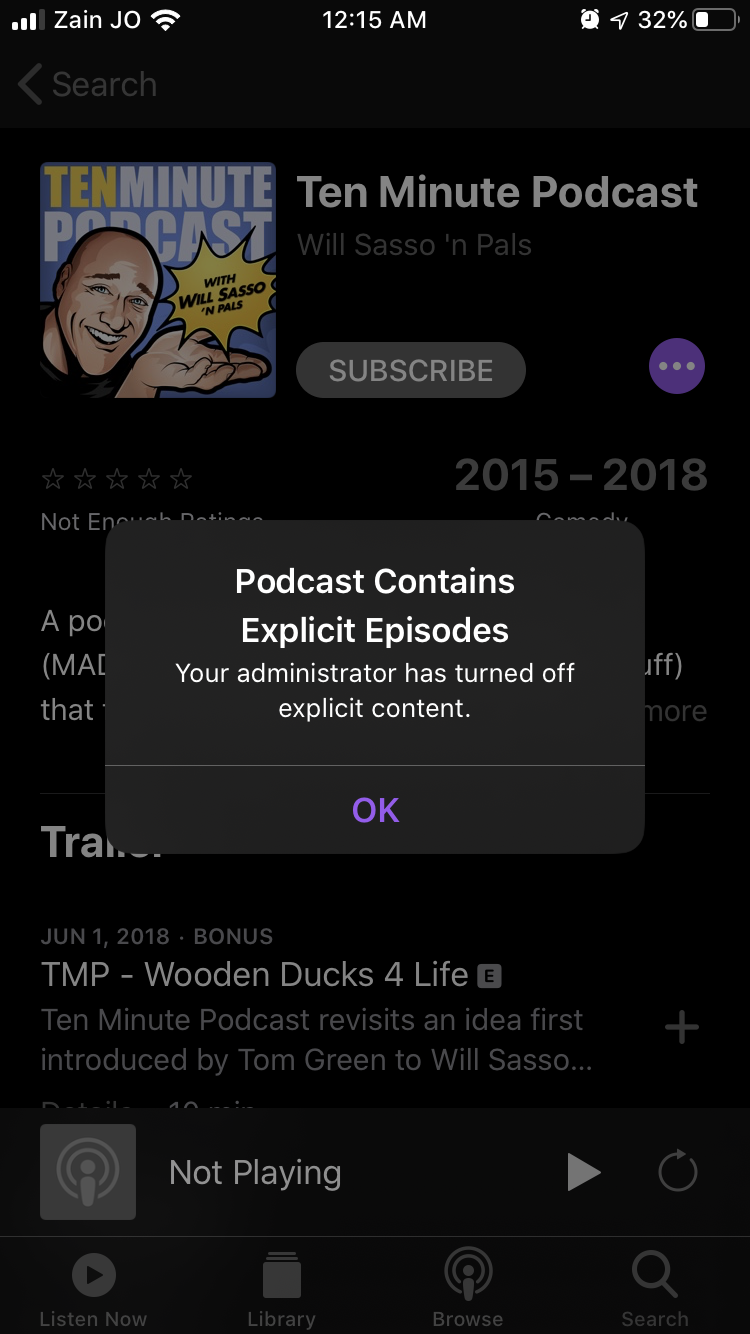Switch to the Library tab

(x=281, y=1289)
